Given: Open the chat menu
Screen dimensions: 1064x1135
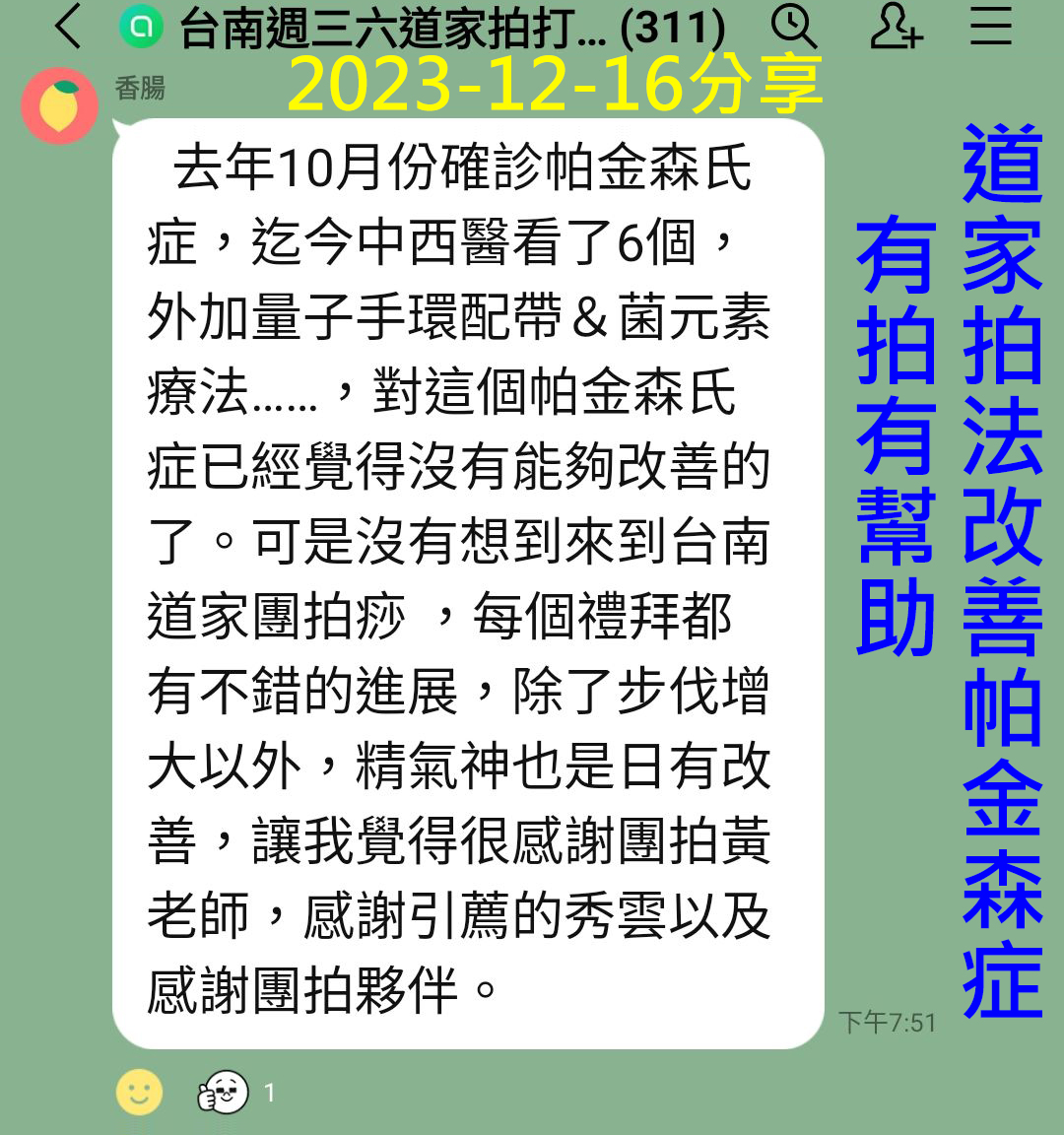Looking at the screenshot, I should [x=990, y=27].
